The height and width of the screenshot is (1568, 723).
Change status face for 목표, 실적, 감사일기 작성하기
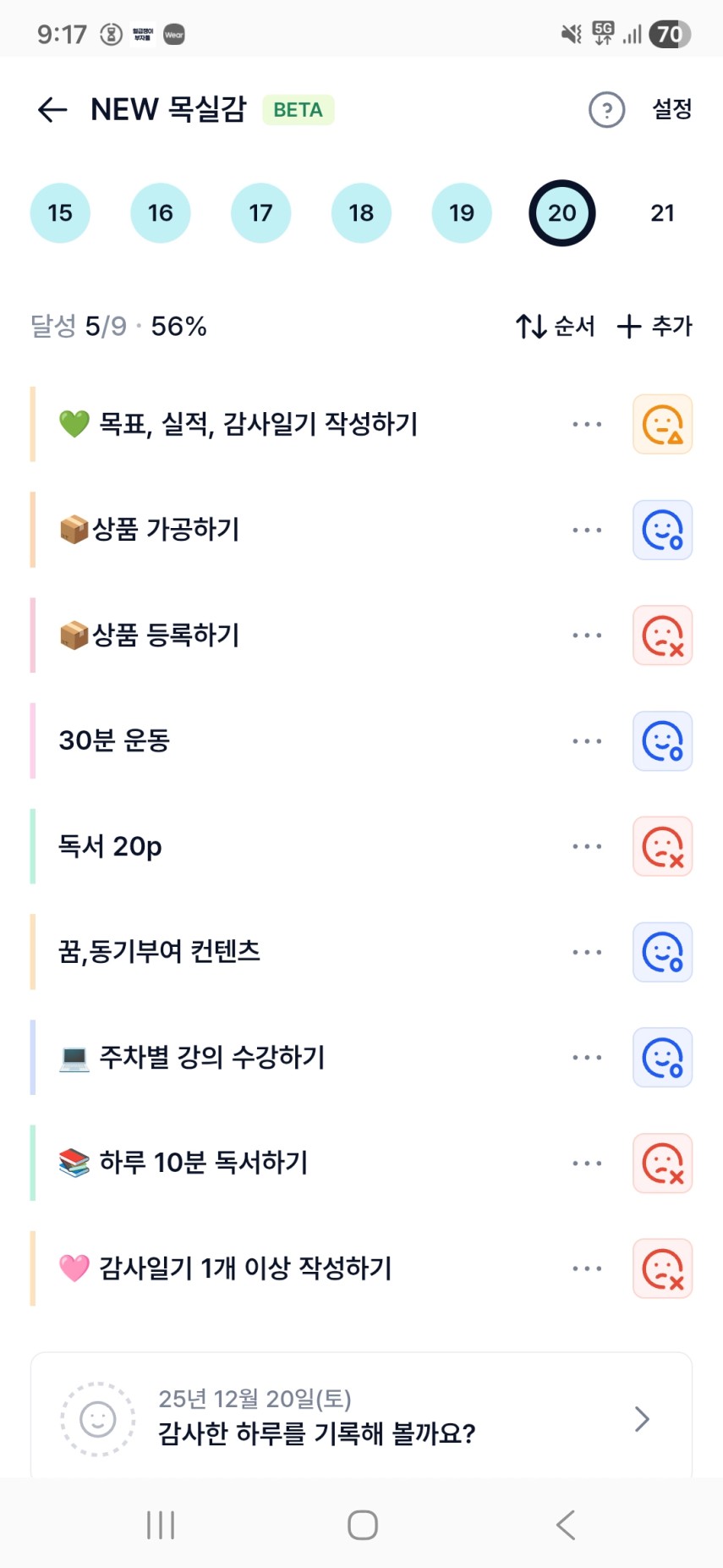tap(662, 425)
